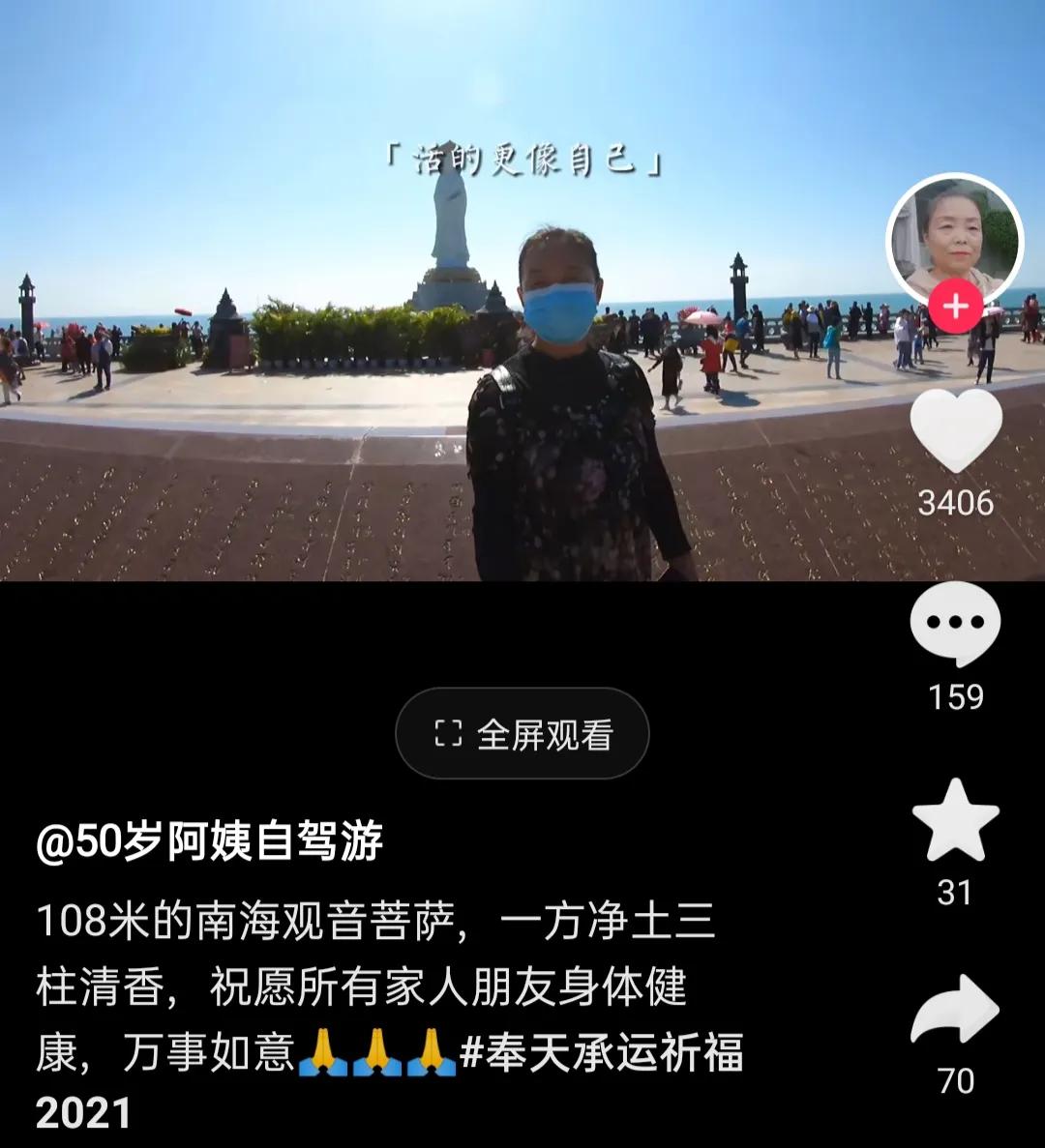Open the comments bubble

955,624
